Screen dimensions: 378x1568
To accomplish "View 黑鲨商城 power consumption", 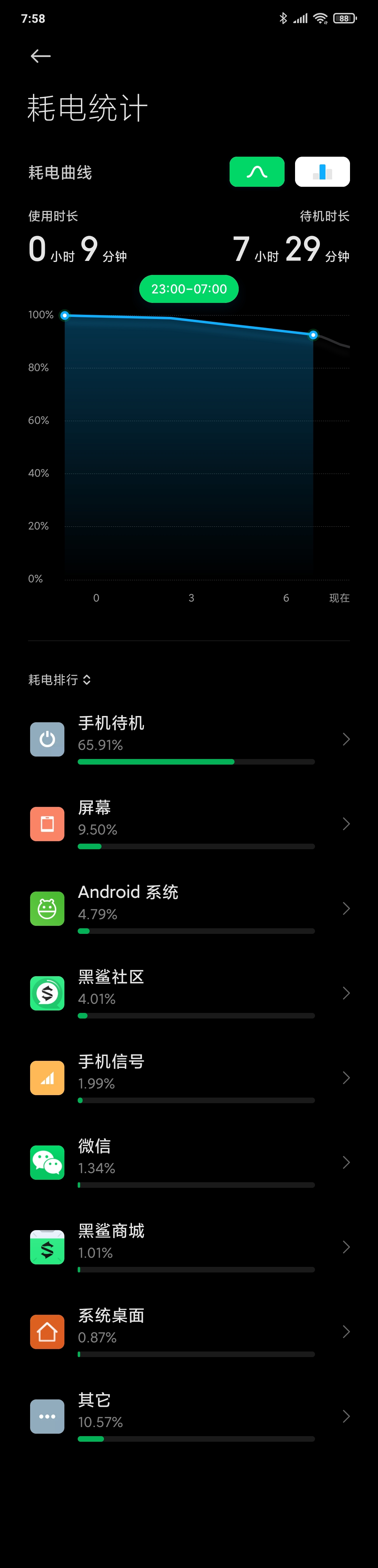I will click(189, 1247).
